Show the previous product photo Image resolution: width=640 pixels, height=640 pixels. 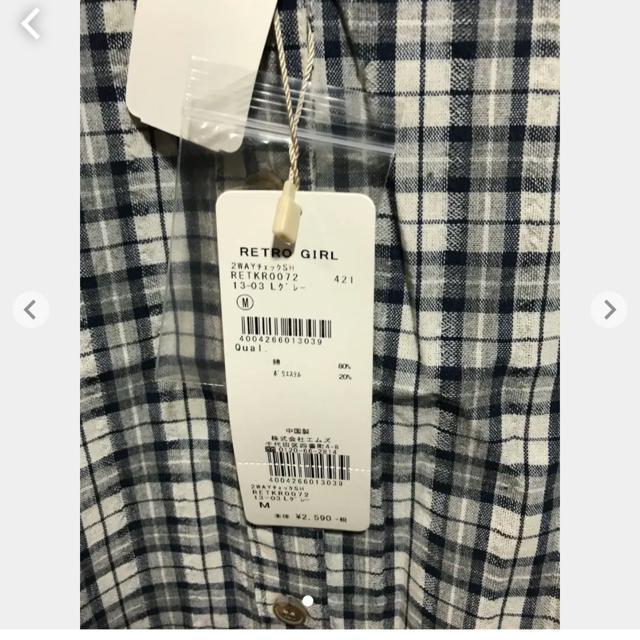[31, 310]
